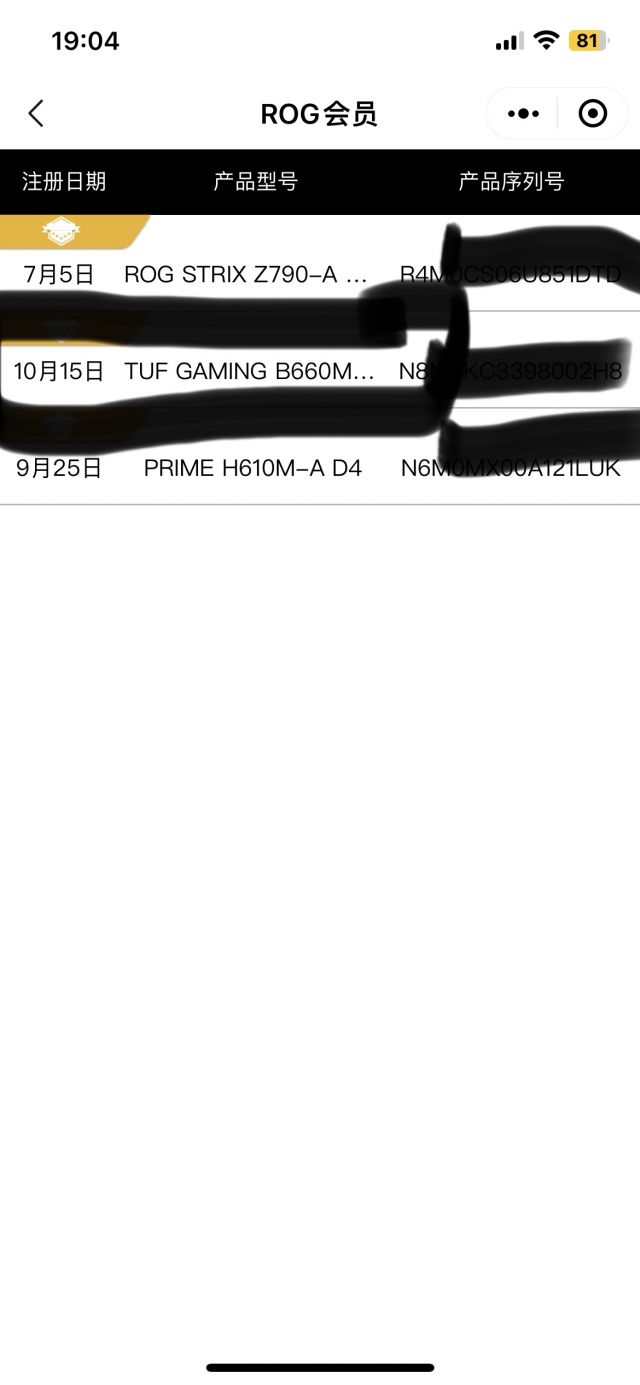Viewport: 640px width, 1385px height.
Task: Open the mini program overflow menu
Action: (x=523, y=114)
